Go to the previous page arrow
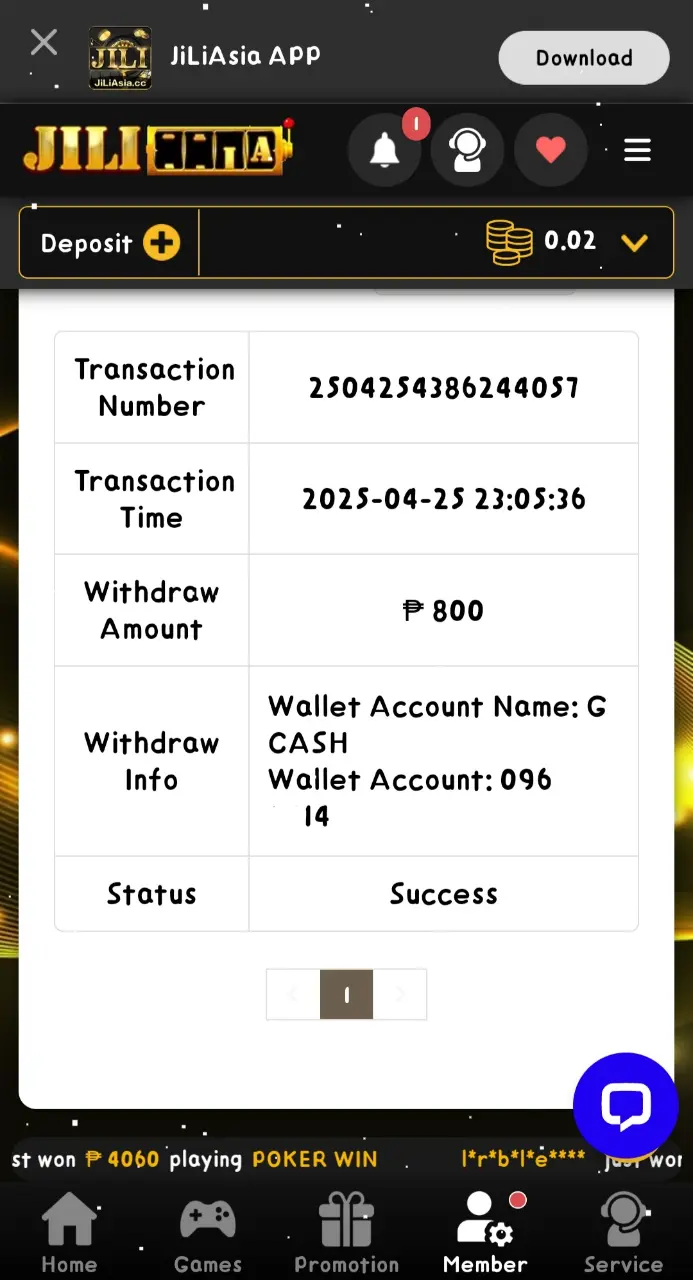 point(293,994)
